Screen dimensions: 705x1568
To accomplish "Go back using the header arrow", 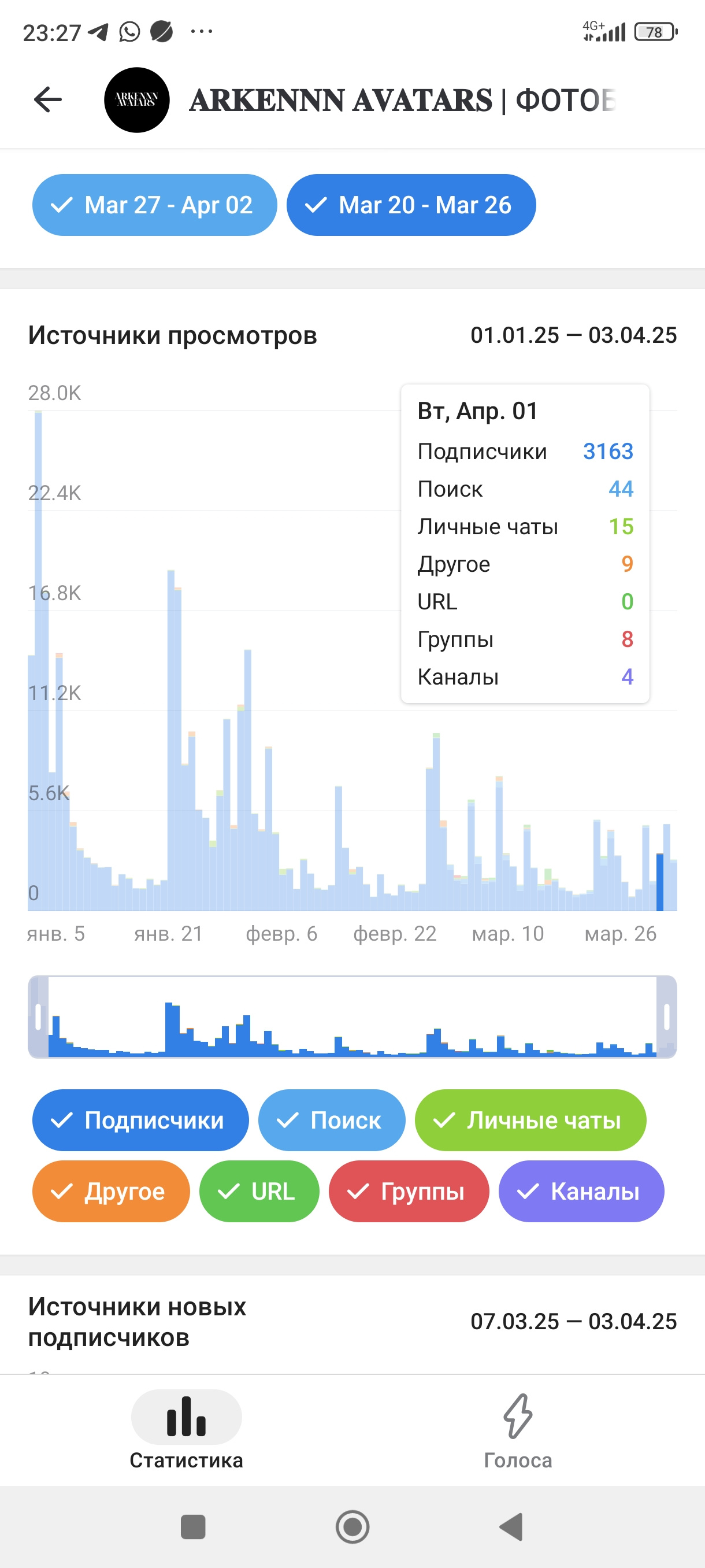I will (x=48, y=100).
